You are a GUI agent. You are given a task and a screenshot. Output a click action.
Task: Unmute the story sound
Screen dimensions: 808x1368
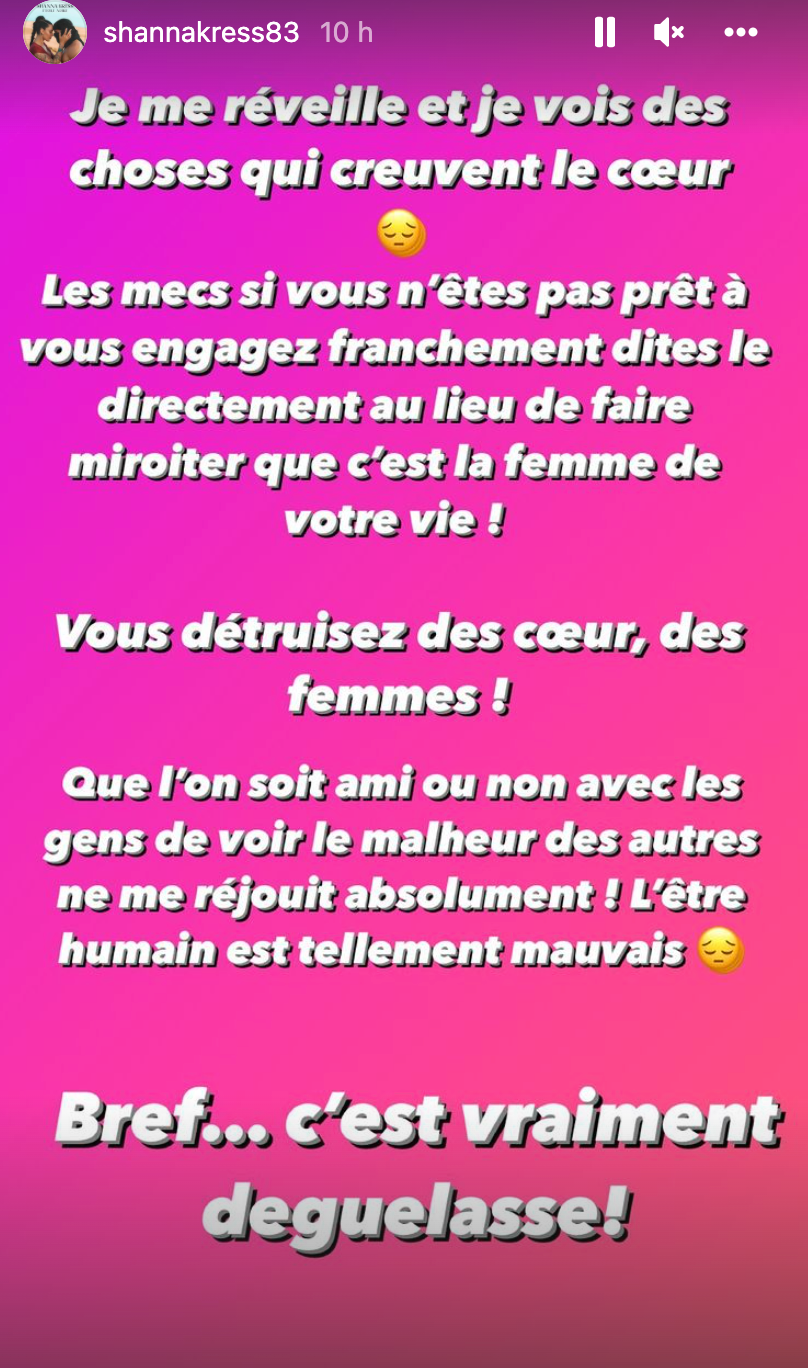click(x=669, y=33)
